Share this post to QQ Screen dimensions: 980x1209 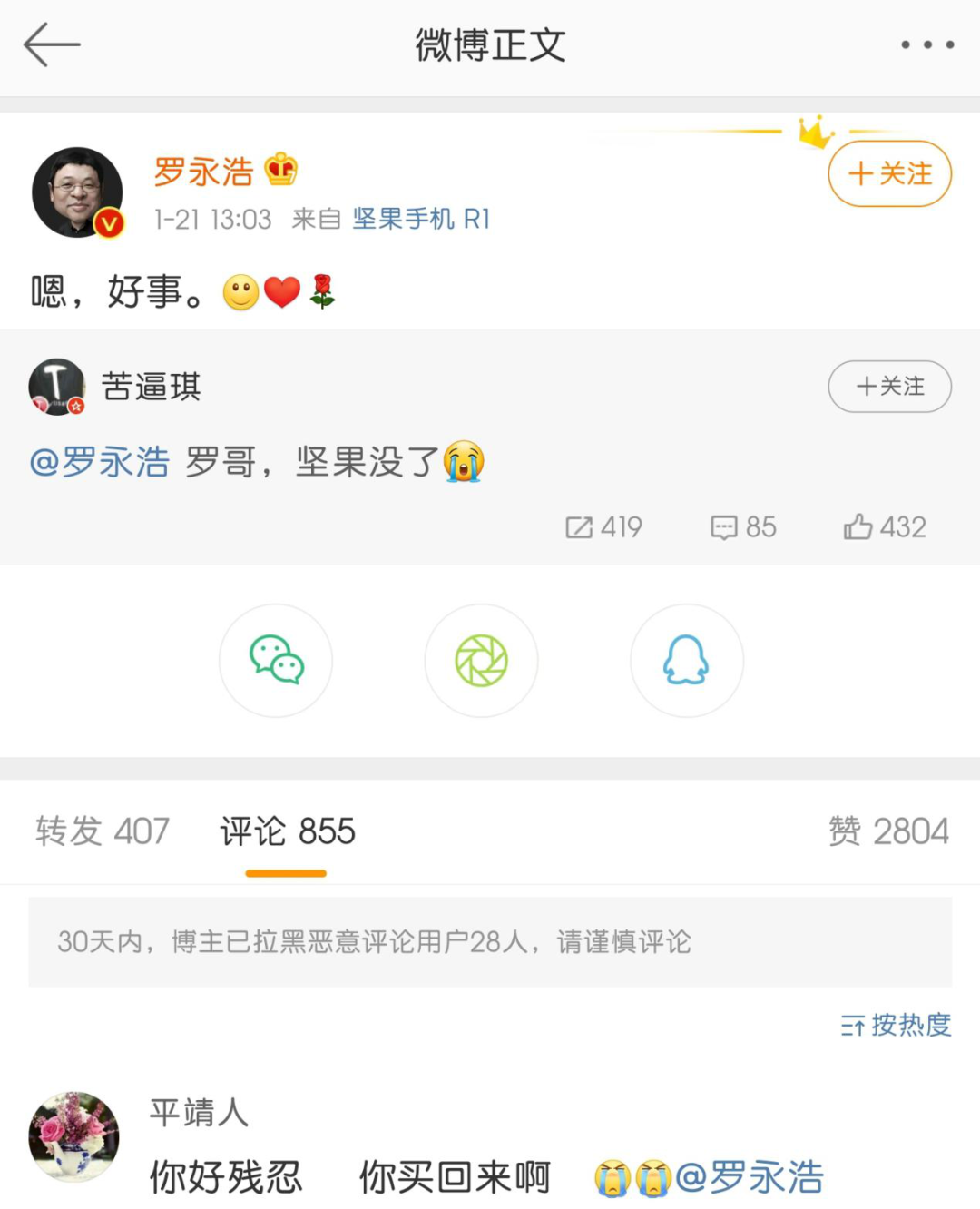(x=686, y=660)
